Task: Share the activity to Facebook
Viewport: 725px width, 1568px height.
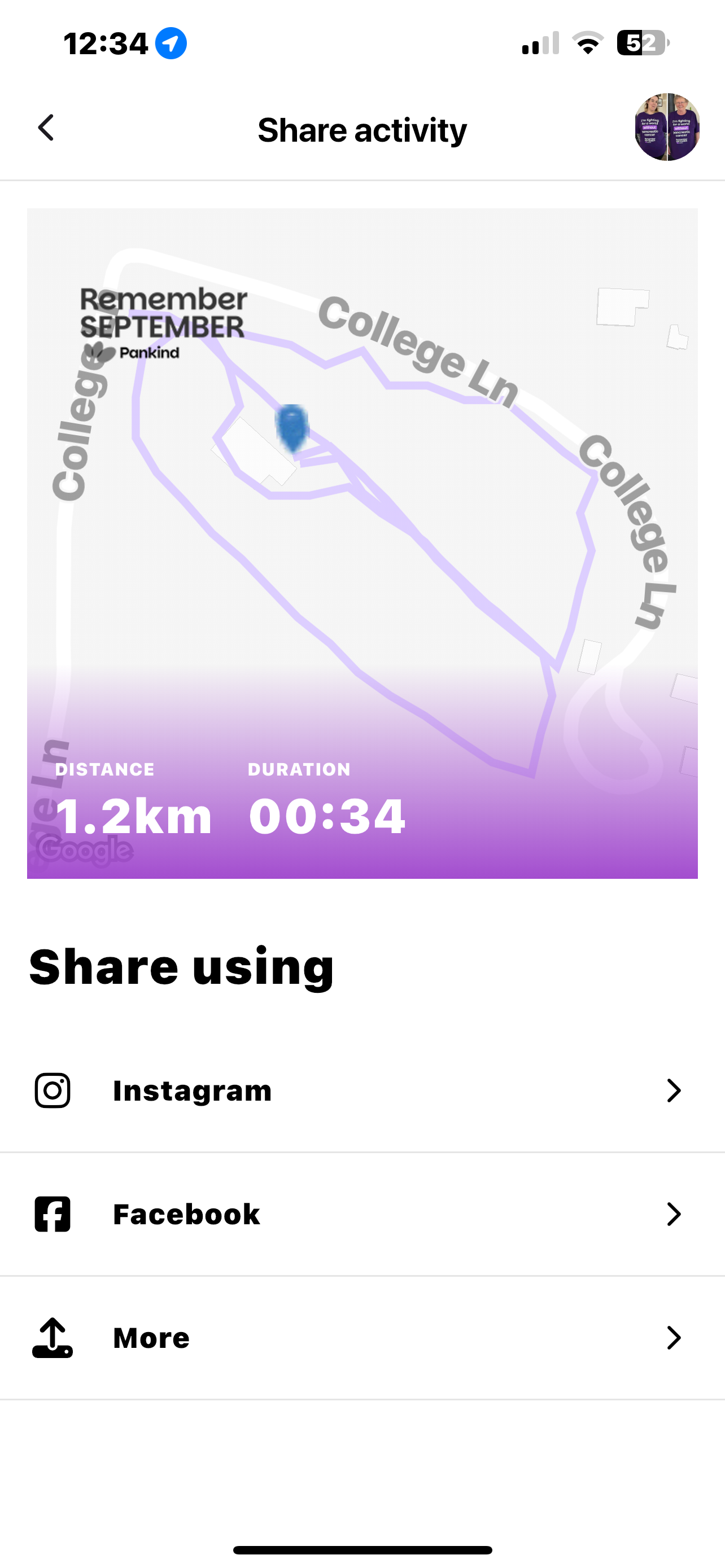Action: [x=362, y=1214]
